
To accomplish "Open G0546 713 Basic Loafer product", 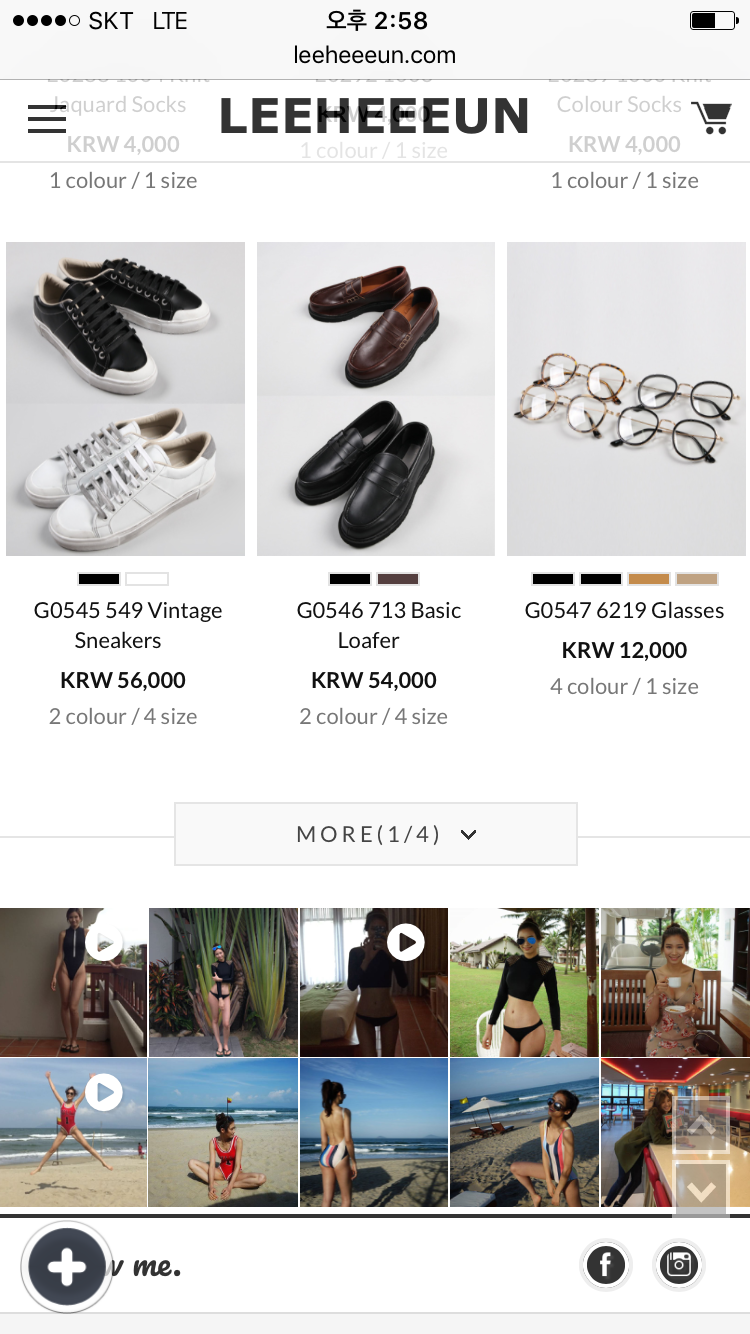I will [x=376, y=399].
